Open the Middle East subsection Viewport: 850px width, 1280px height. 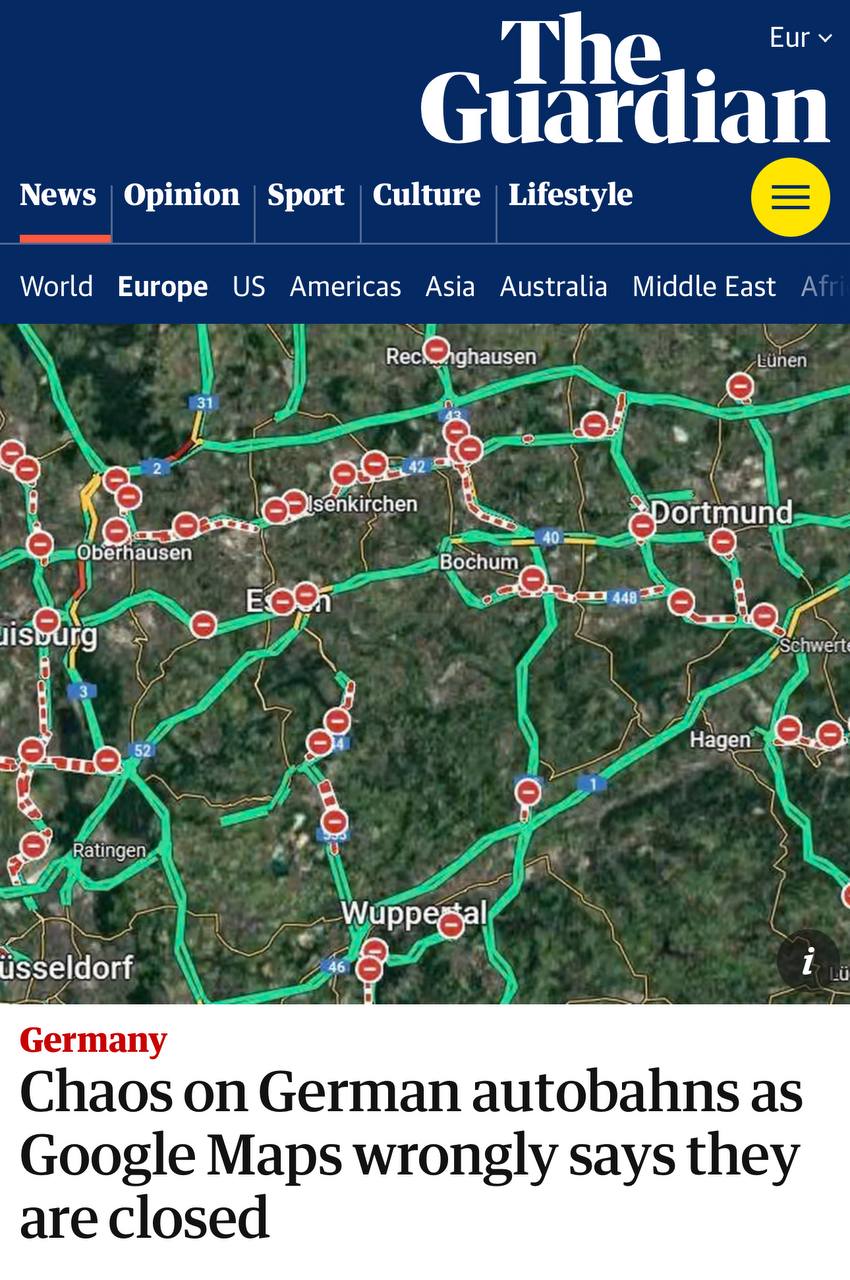[703, 287]
